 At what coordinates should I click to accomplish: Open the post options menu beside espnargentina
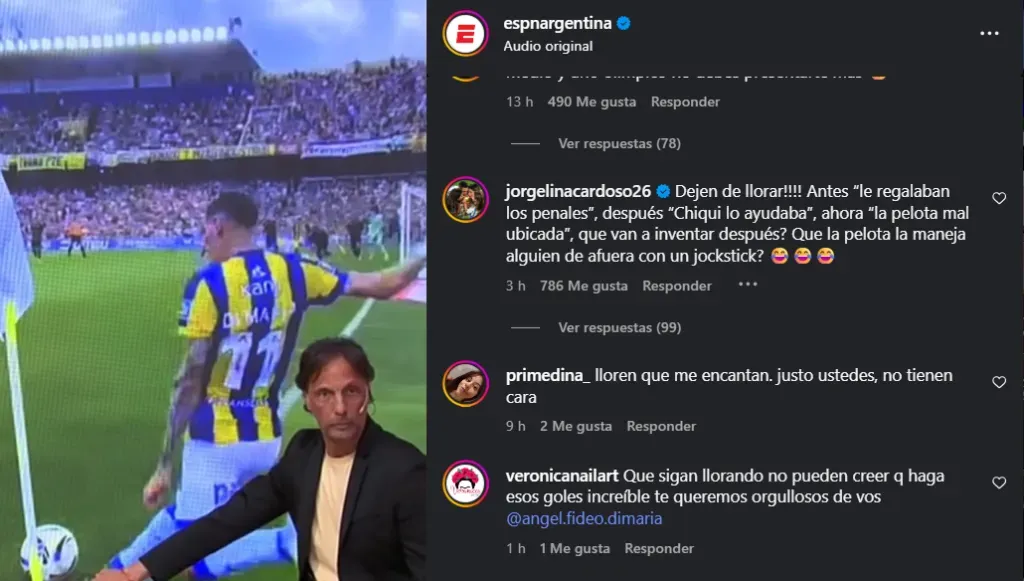point(989,33)
